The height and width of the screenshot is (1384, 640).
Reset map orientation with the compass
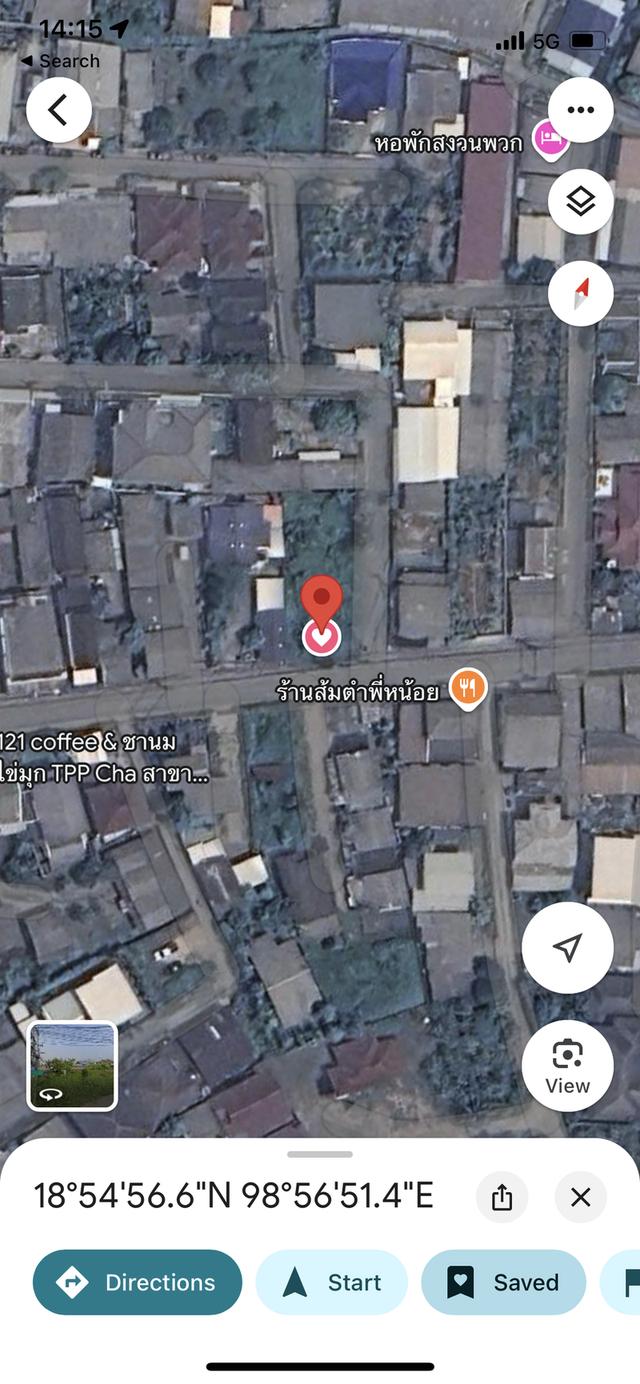coord(580,293)
